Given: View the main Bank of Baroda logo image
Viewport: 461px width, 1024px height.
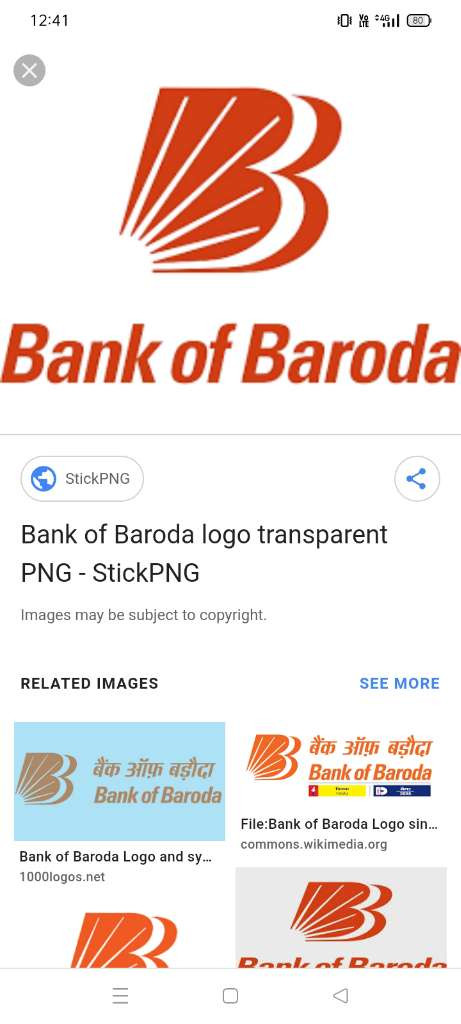Looking at the screenshot, I should click(230, 235).
